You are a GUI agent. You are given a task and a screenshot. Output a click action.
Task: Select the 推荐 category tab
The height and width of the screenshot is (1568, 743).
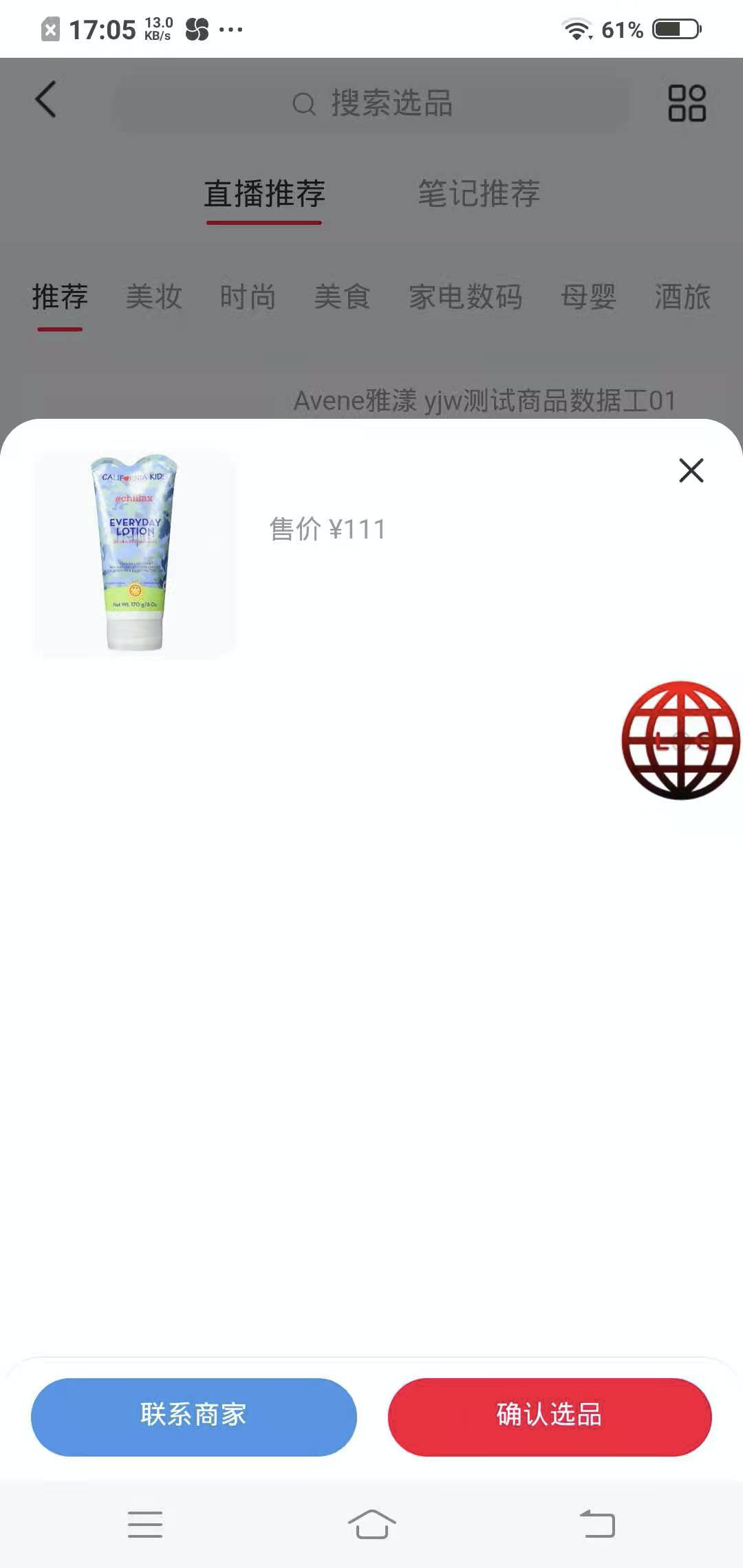click(x=60, y=297)
